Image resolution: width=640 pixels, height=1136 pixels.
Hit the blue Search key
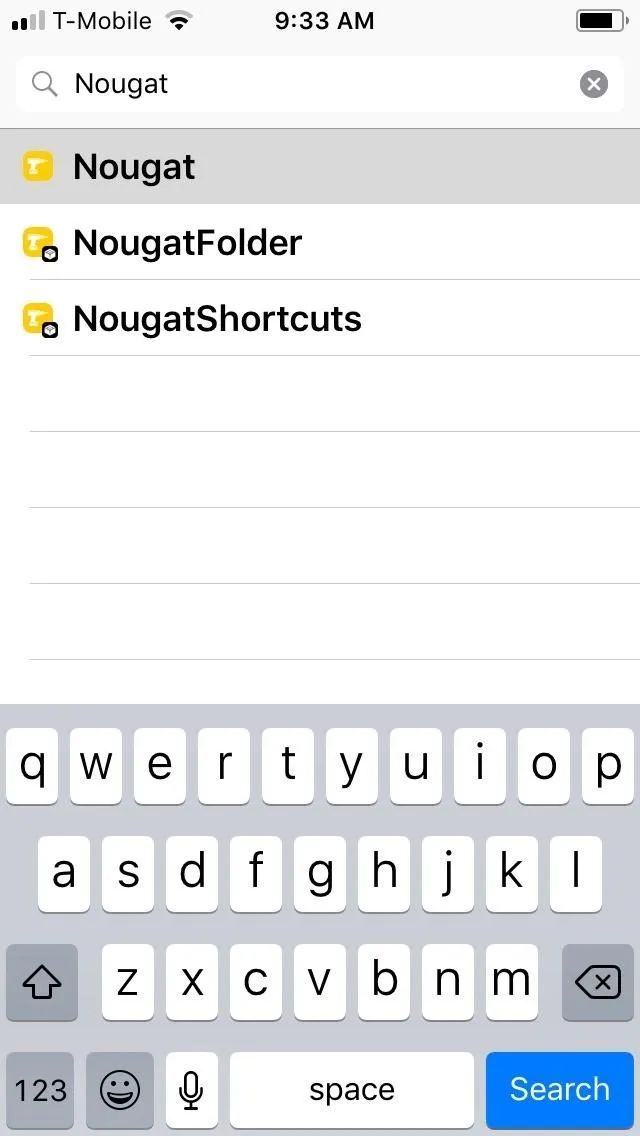[560, 1089]
